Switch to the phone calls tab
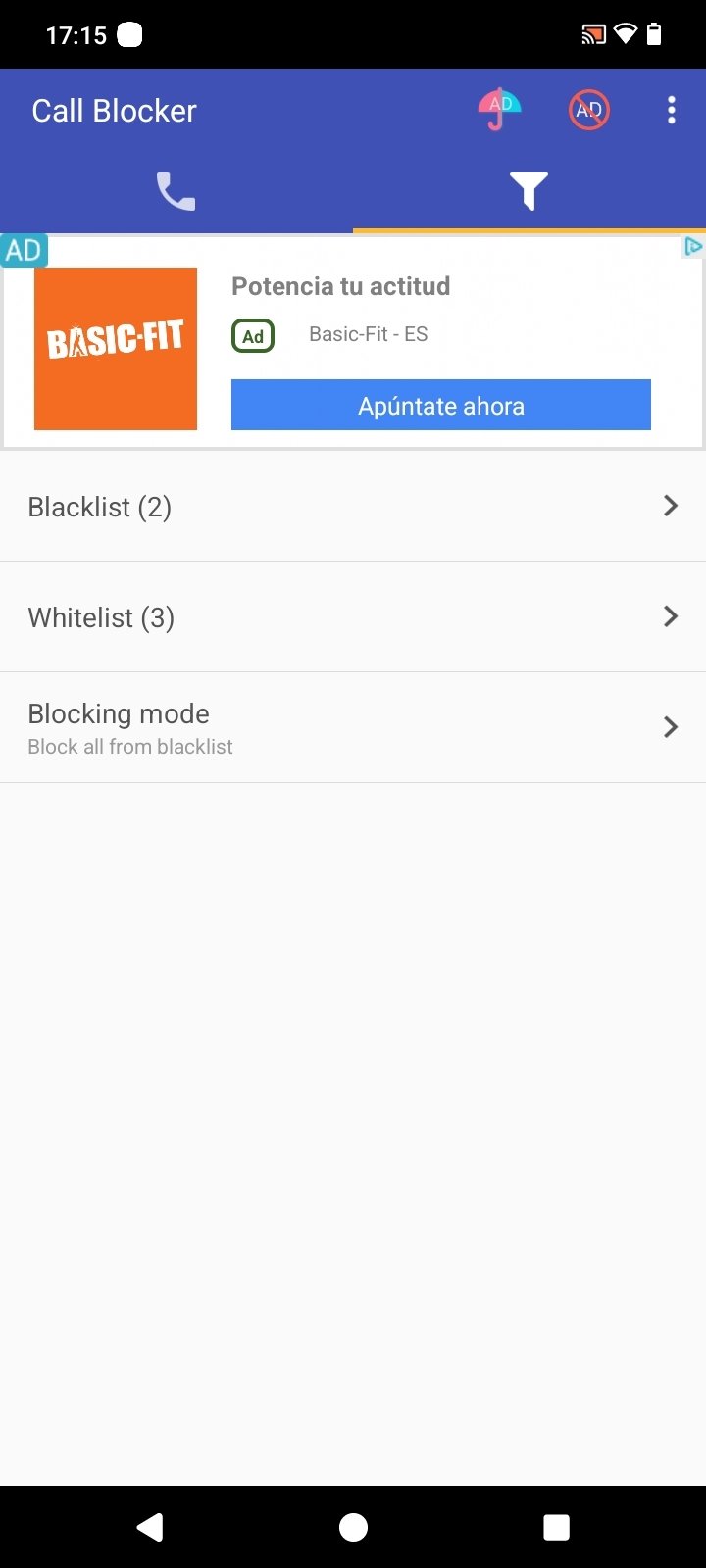This screenshot has height=1568, width=706. pyautogui.click(x=176, y=191)
